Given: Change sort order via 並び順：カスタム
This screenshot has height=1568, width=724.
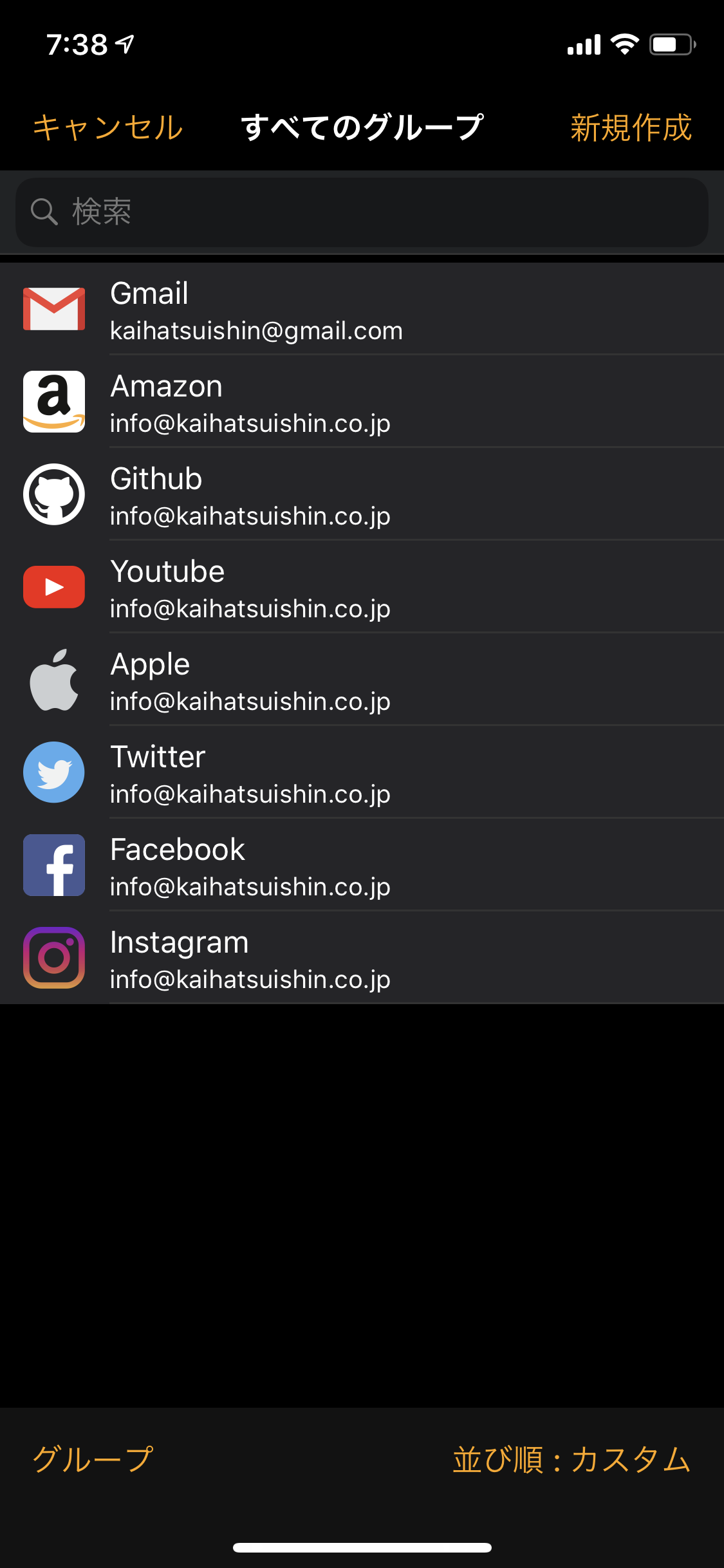Looking at the screenshot, I should tap(571, 1459).
